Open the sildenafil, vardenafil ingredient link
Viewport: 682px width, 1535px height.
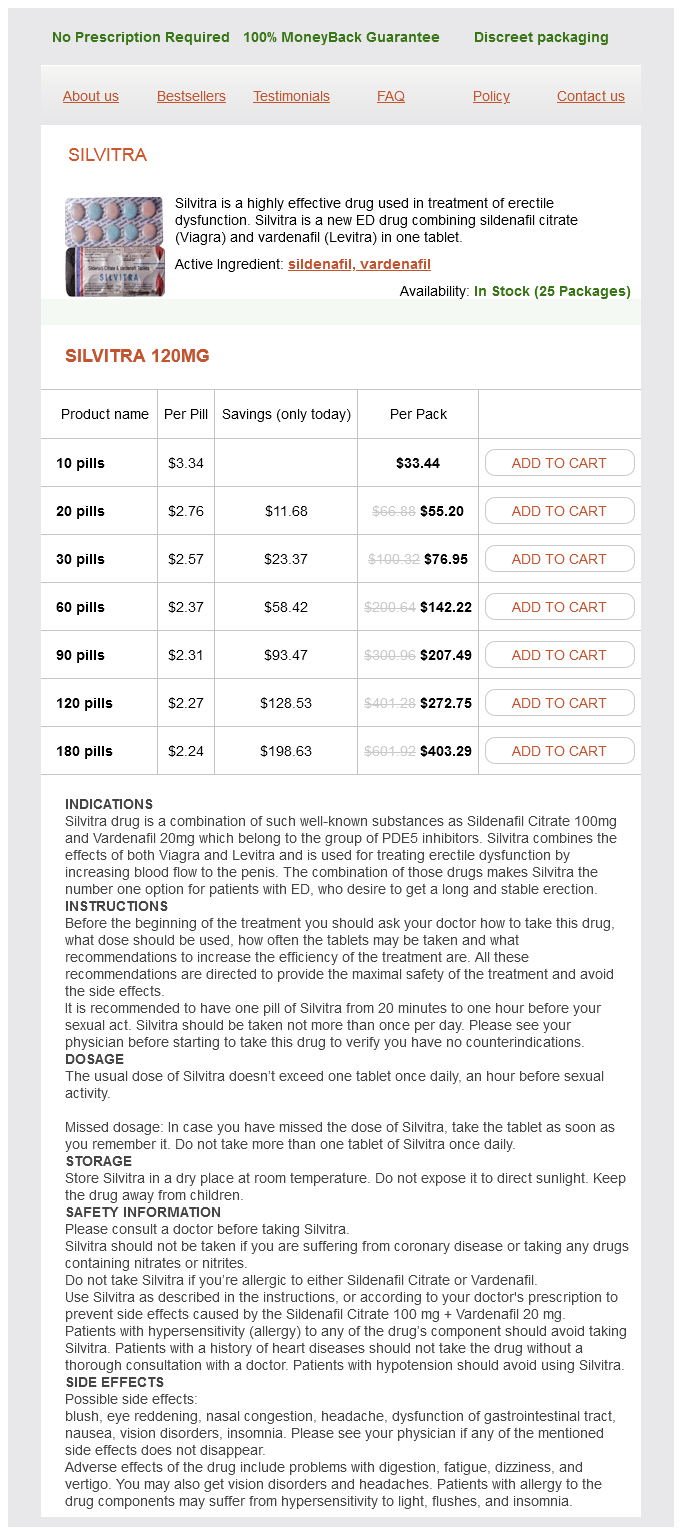pyautogui.click(x=359, y=264)
